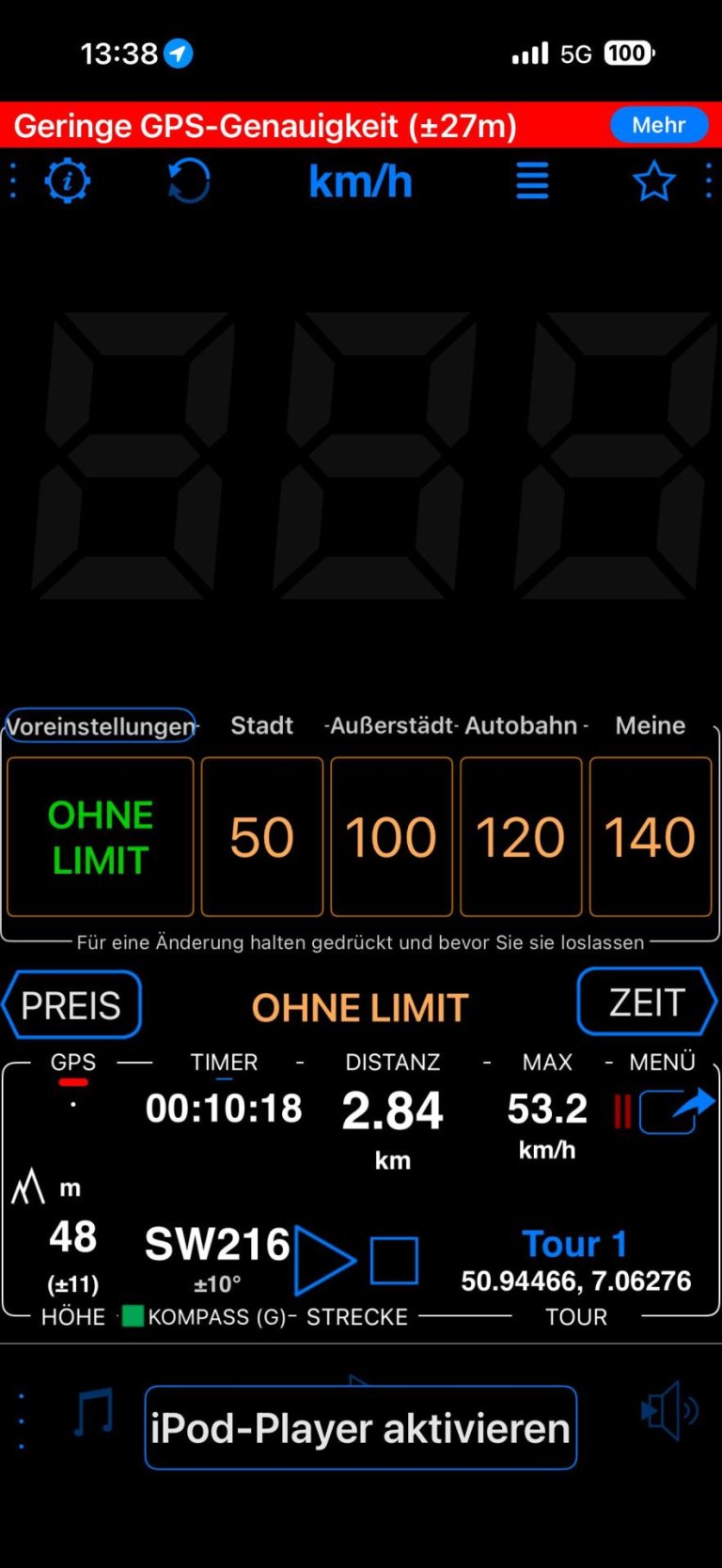Tap the circular reset arrows icon
The image size is (722, 1568).
188,180
